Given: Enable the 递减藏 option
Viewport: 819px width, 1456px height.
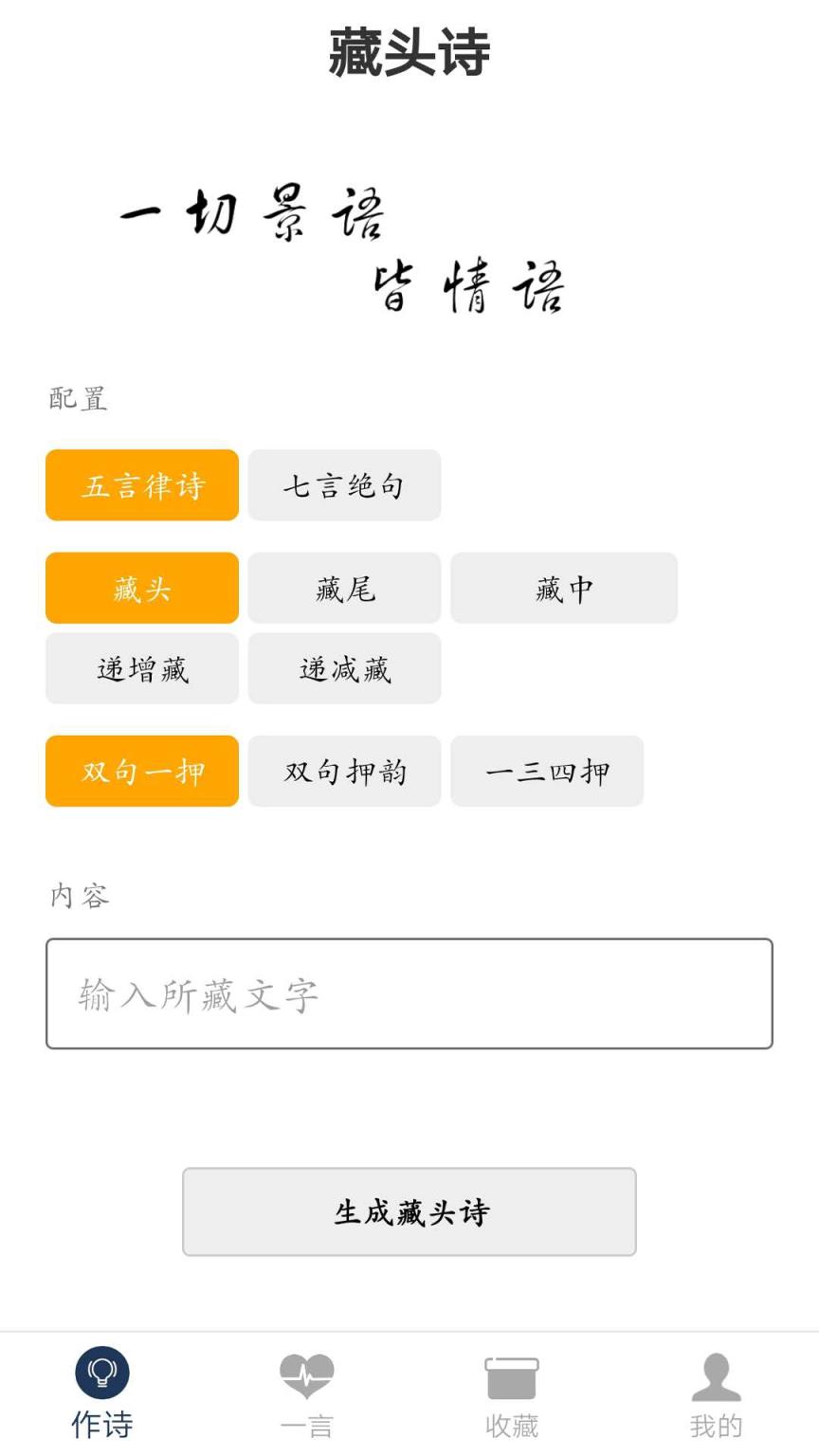Looking at the screenshot, I should pos(343,668).
